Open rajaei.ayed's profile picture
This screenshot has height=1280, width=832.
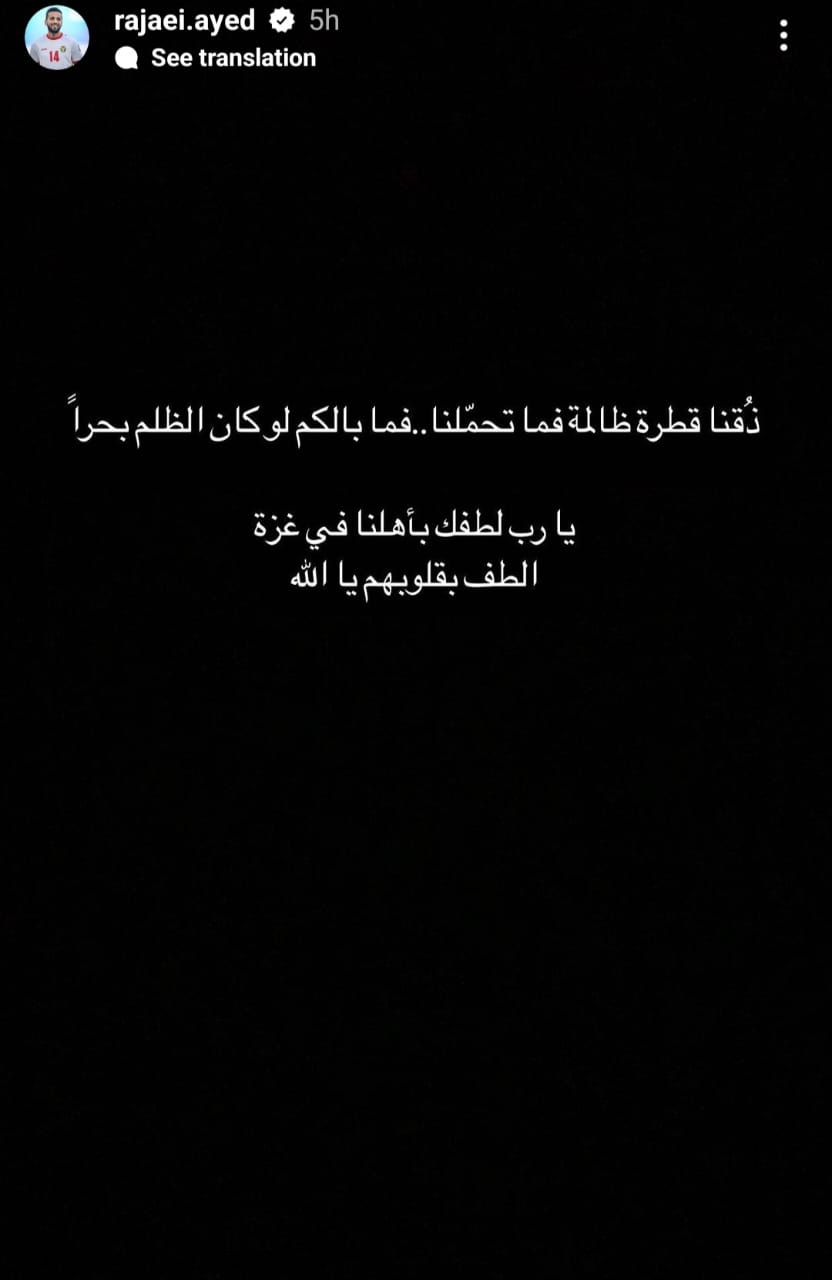pos(56,38)
